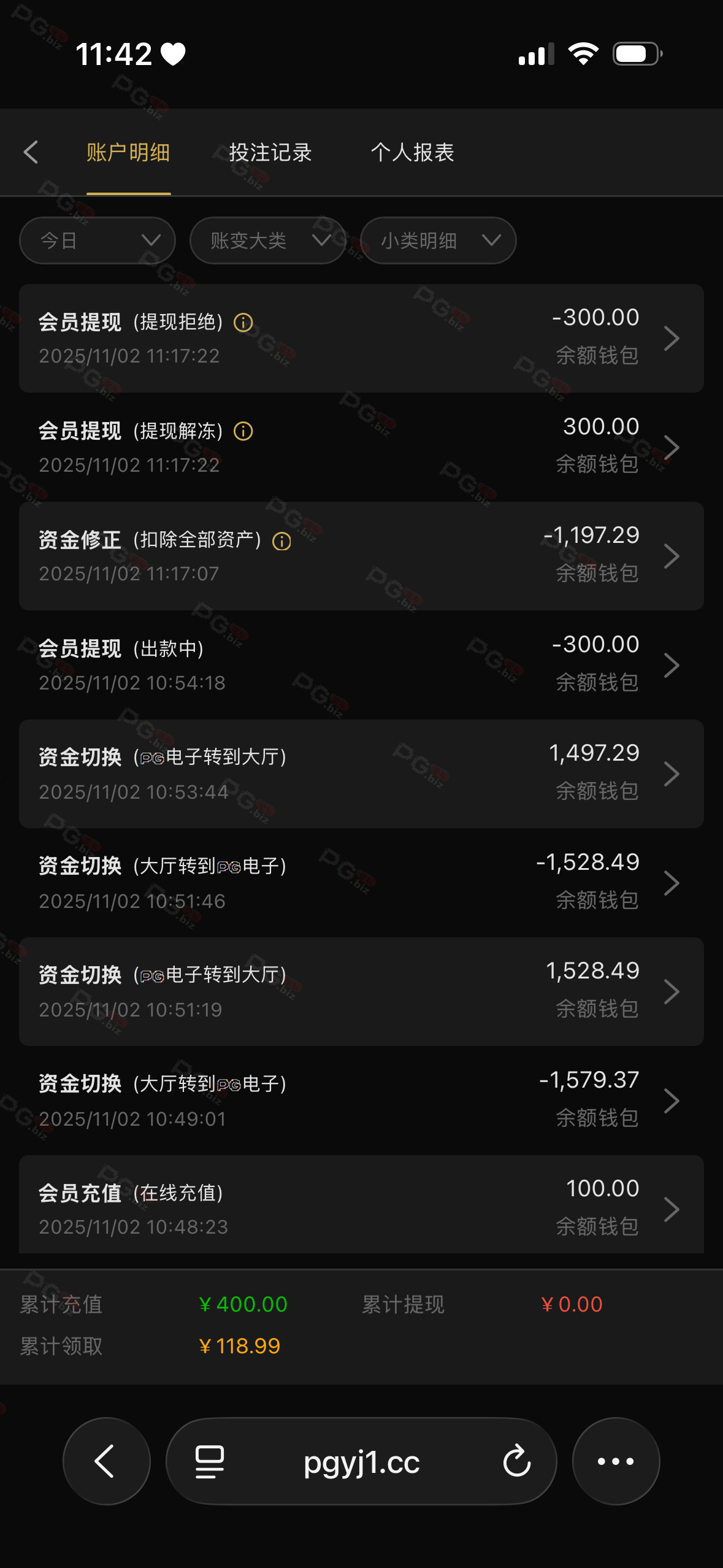This screenshot has width=723, height=1568.
Task: Select the 账户明细 tab
Action: point(128,152)
